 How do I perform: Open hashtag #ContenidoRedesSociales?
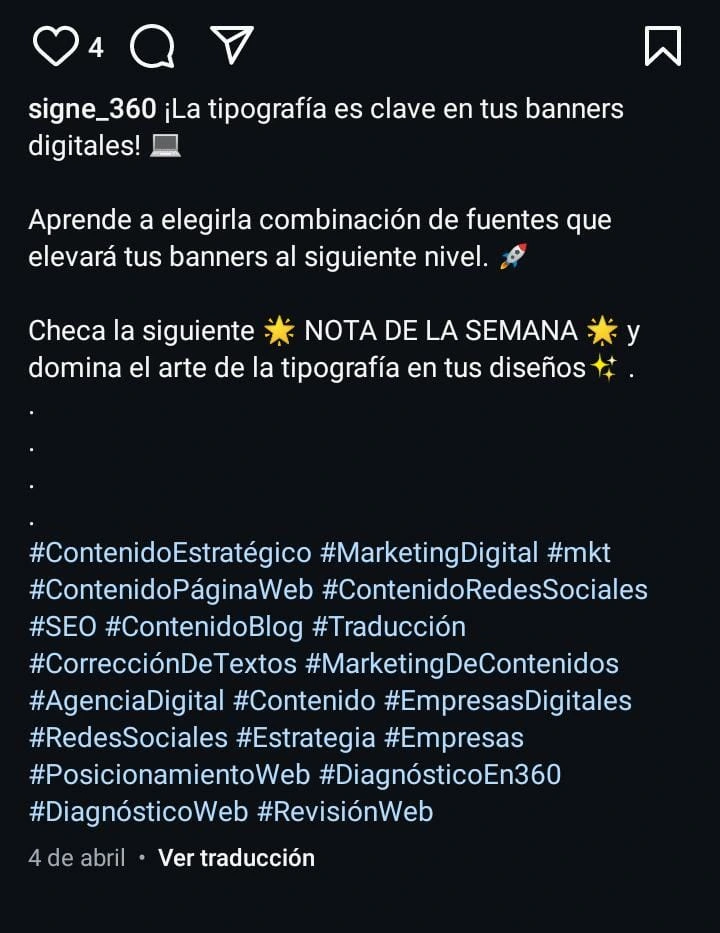pos(485,589)
